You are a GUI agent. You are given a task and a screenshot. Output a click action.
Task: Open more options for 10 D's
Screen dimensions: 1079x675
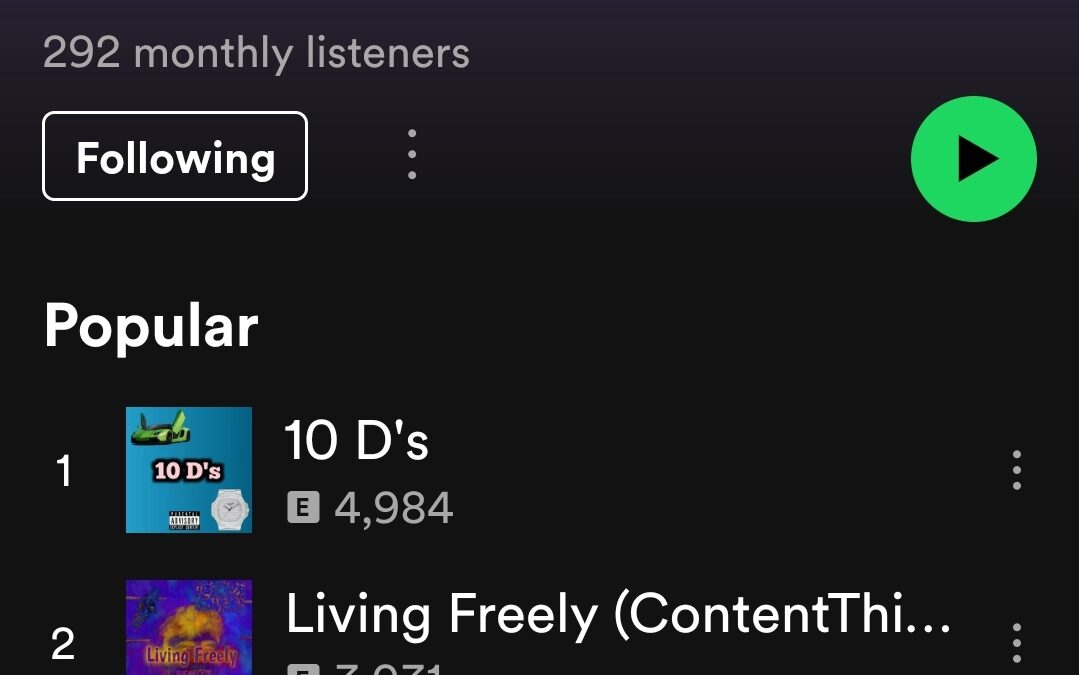pyautogui.click(x=1016, y=470)
